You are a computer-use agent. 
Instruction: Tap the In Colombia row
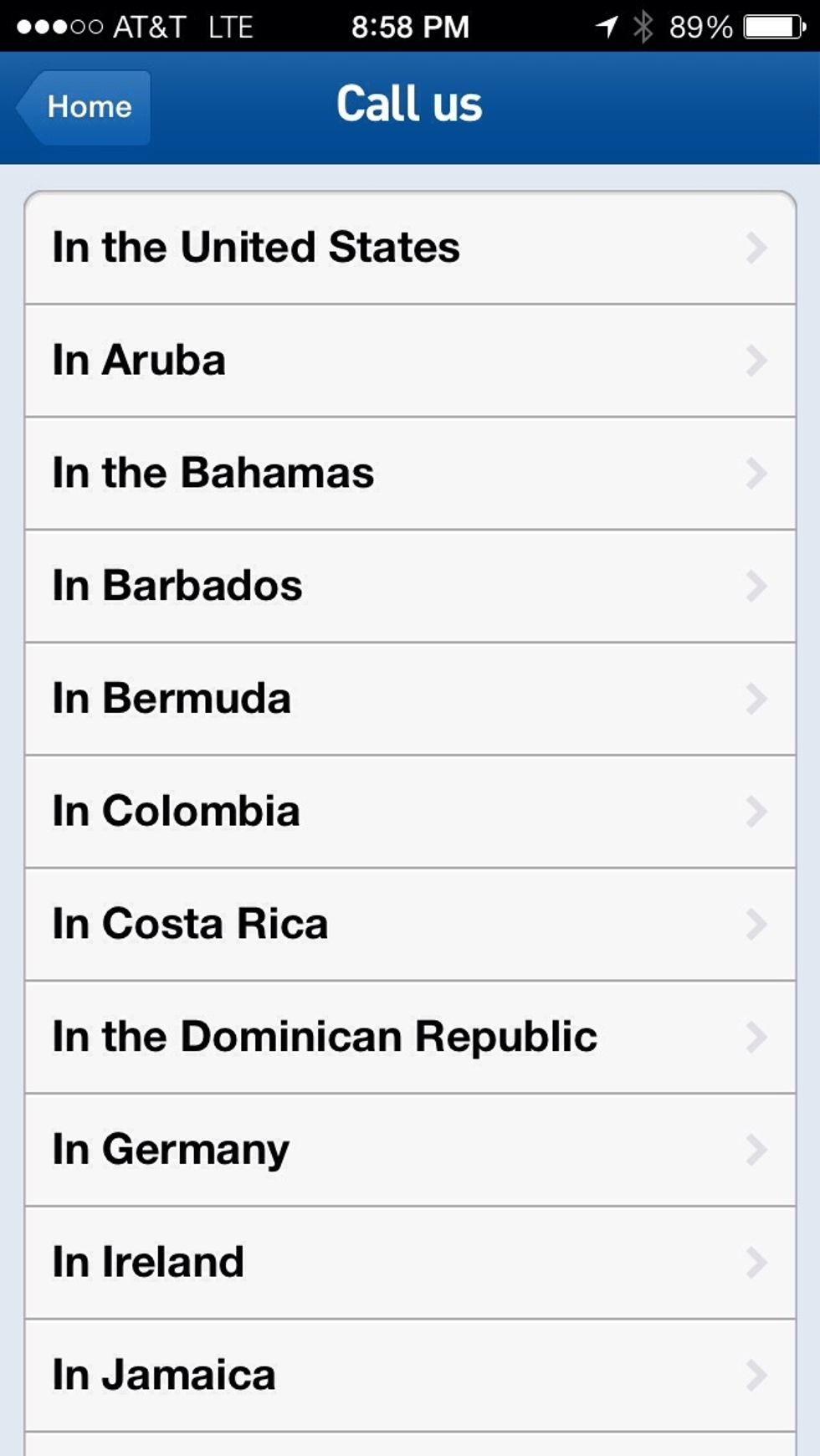[x=409, y=812]
